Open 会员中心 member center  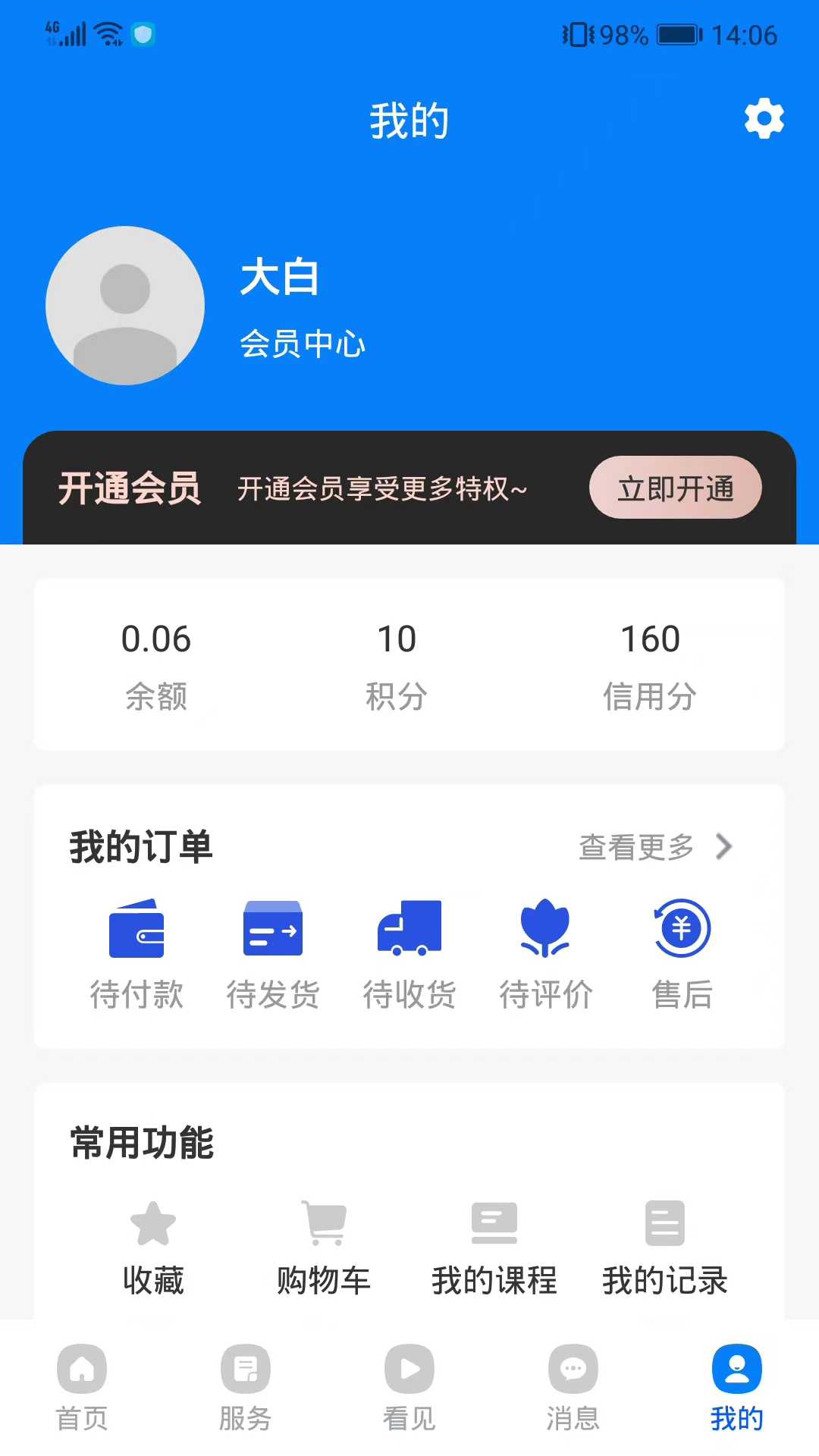303,344
